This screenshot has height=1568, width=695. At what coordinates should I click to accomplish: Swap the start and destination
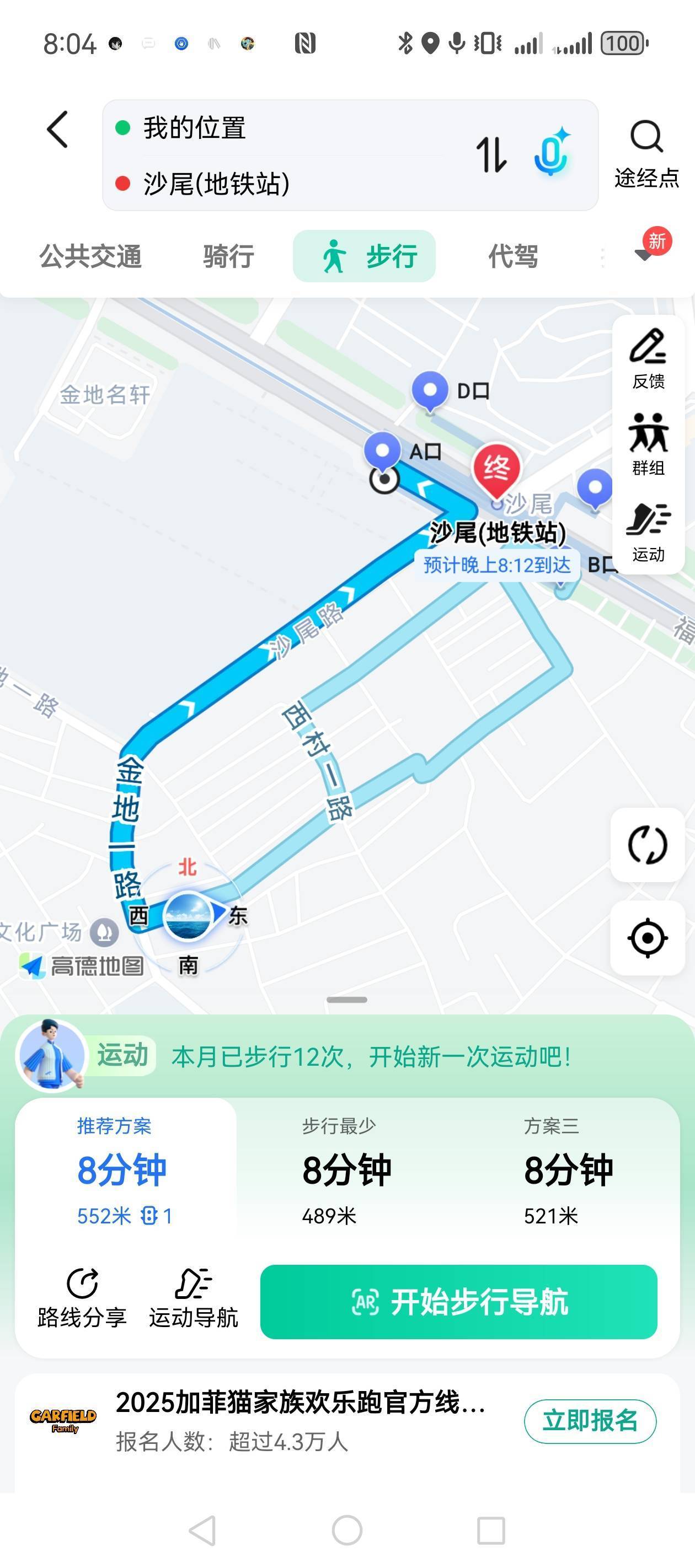(x=491, y=154)
